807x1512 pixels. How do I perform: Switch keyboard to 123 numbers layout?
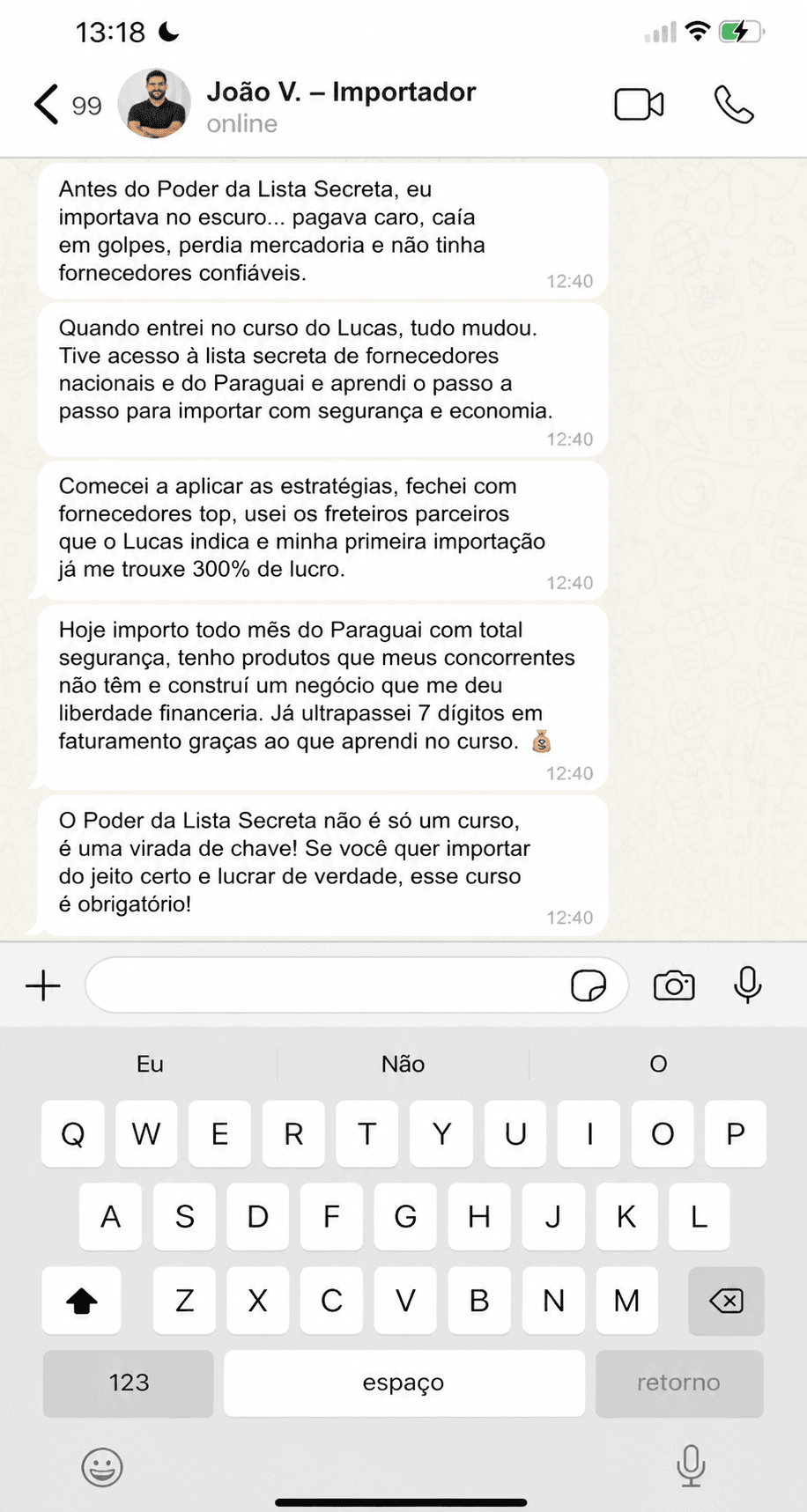[x=129, y=1383]
